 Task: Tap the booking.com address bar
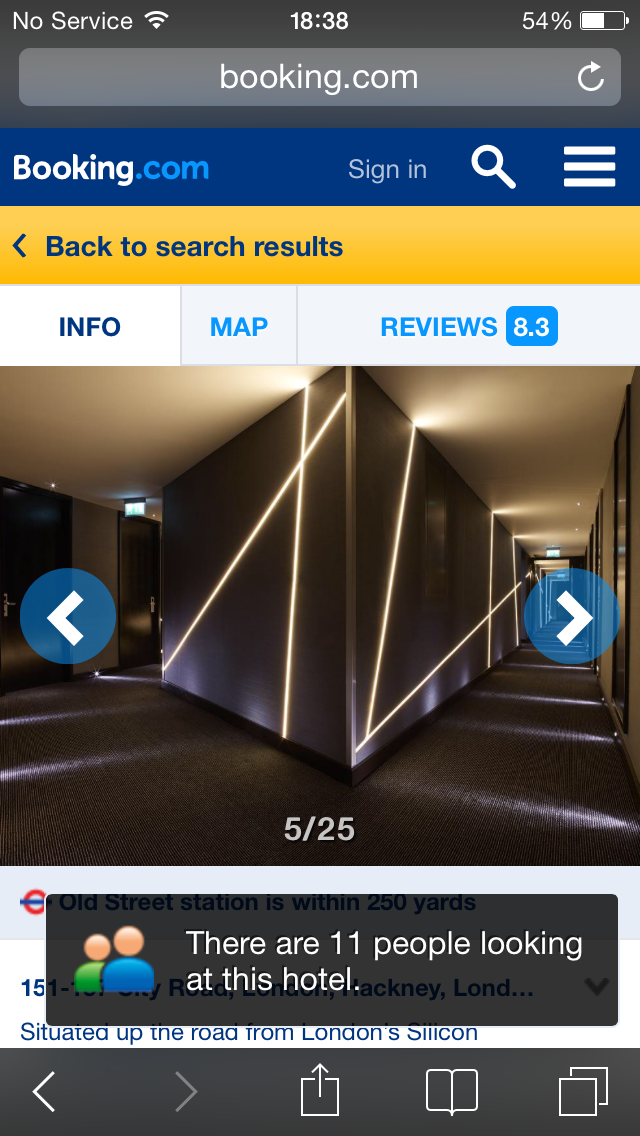coord(319,77)
